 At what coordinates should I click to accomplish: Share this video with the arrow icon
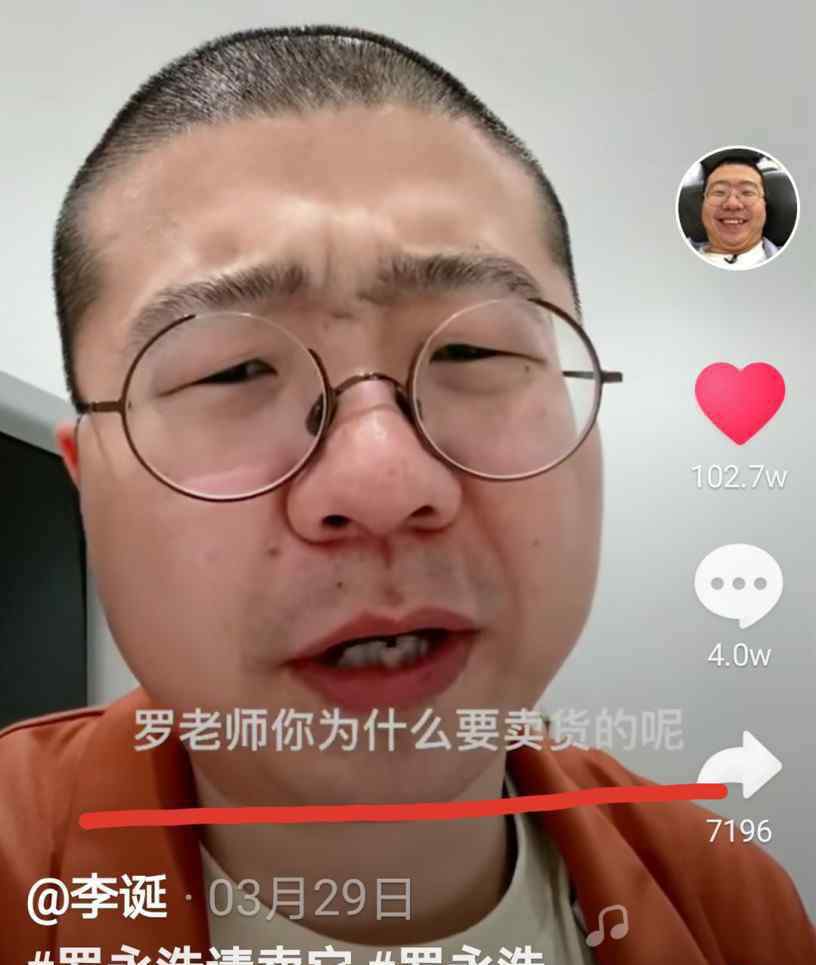point(742,768)
